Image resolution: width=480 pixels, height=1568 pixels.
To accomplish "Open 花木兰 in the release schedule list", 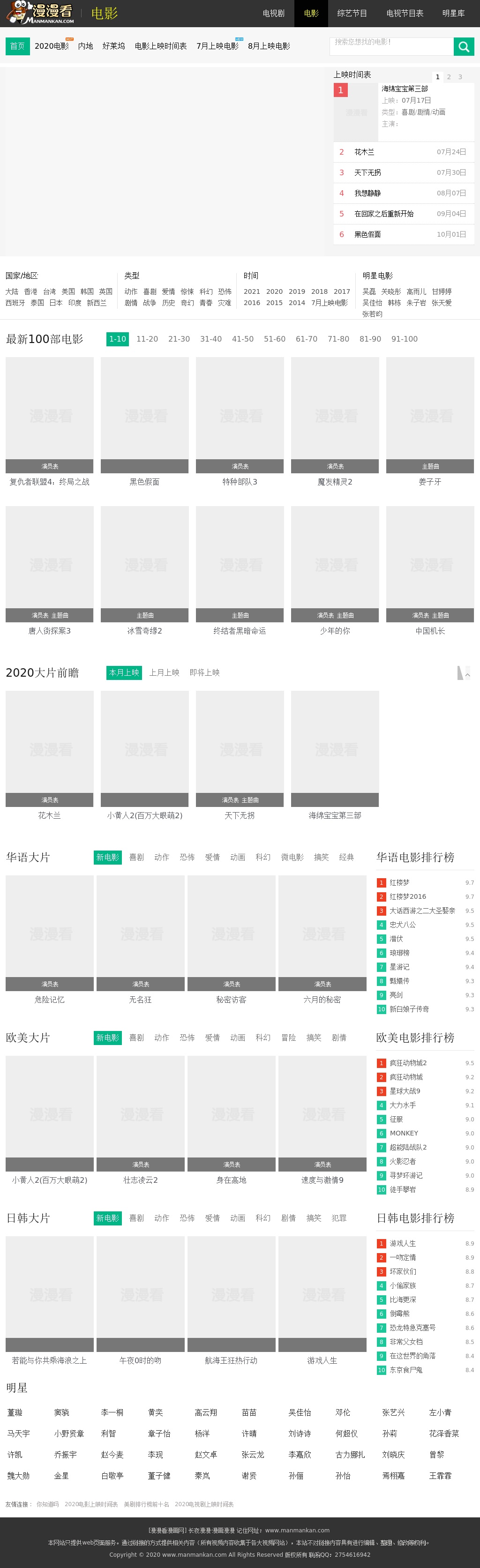I will tap(364, 152).
